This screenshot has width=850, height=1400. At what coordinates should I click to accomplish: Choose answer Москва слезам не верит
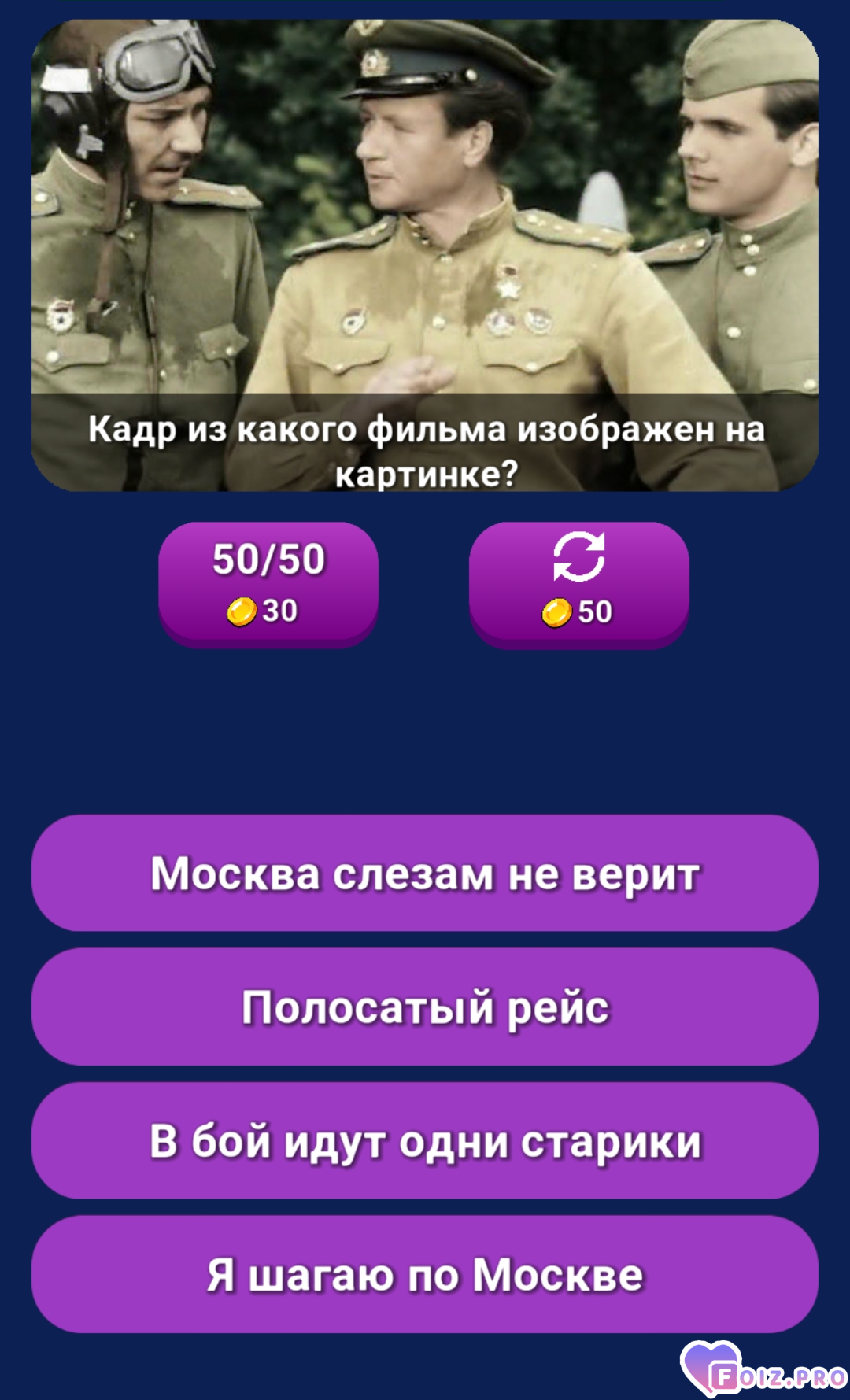pos(425,874)
